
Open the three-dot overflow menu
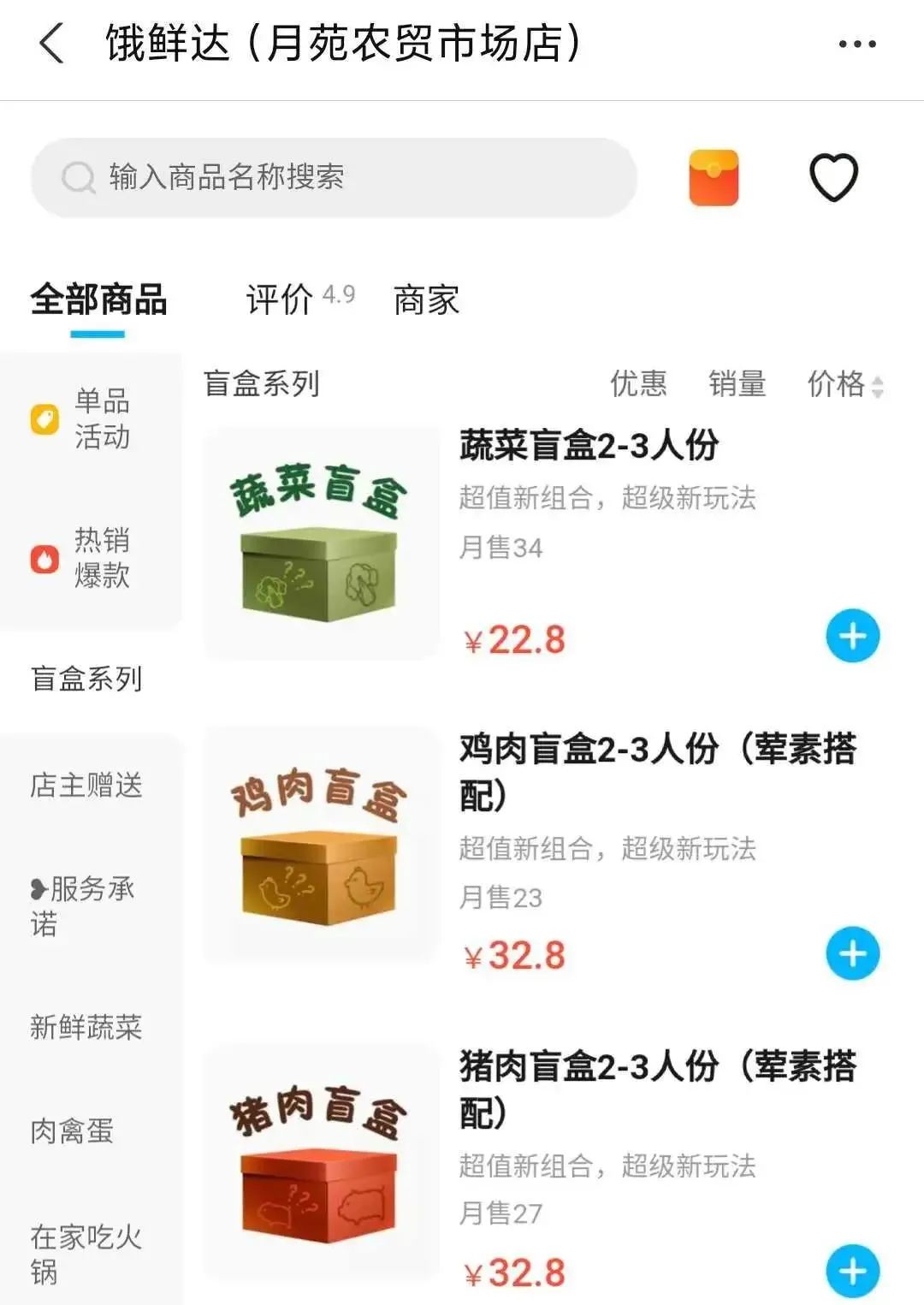point(856,44)
